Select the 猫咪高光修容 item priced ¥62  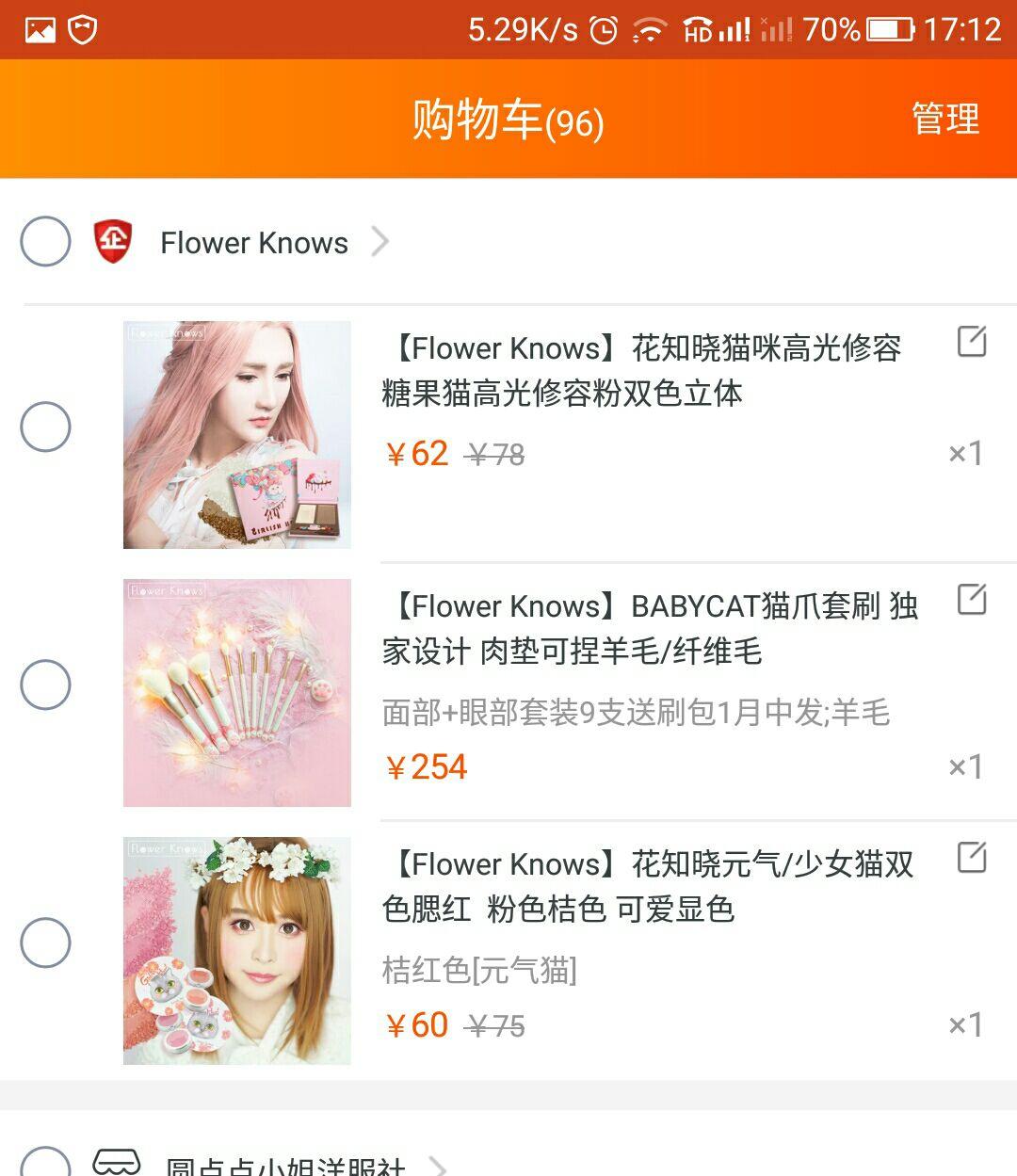(45, 427)
